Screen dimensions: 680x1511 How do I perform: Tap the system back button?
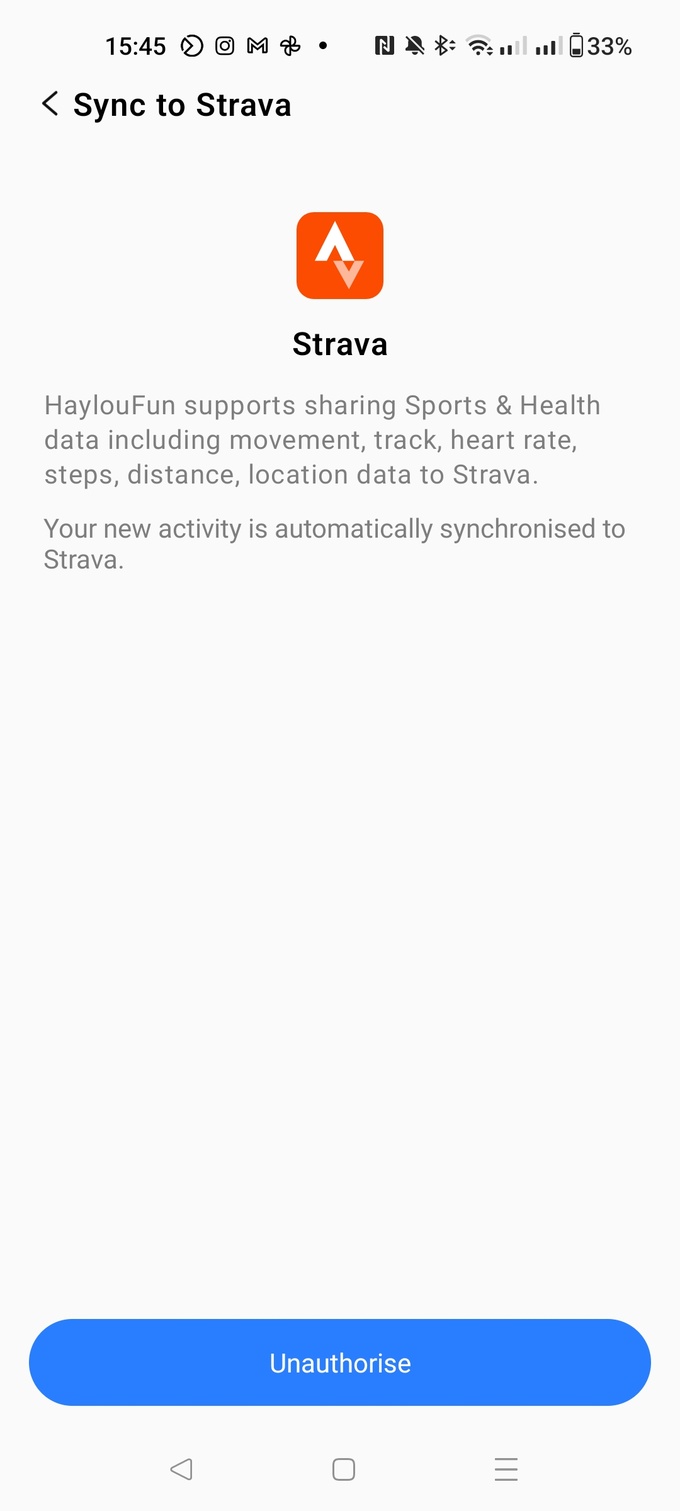point(181,1469)
